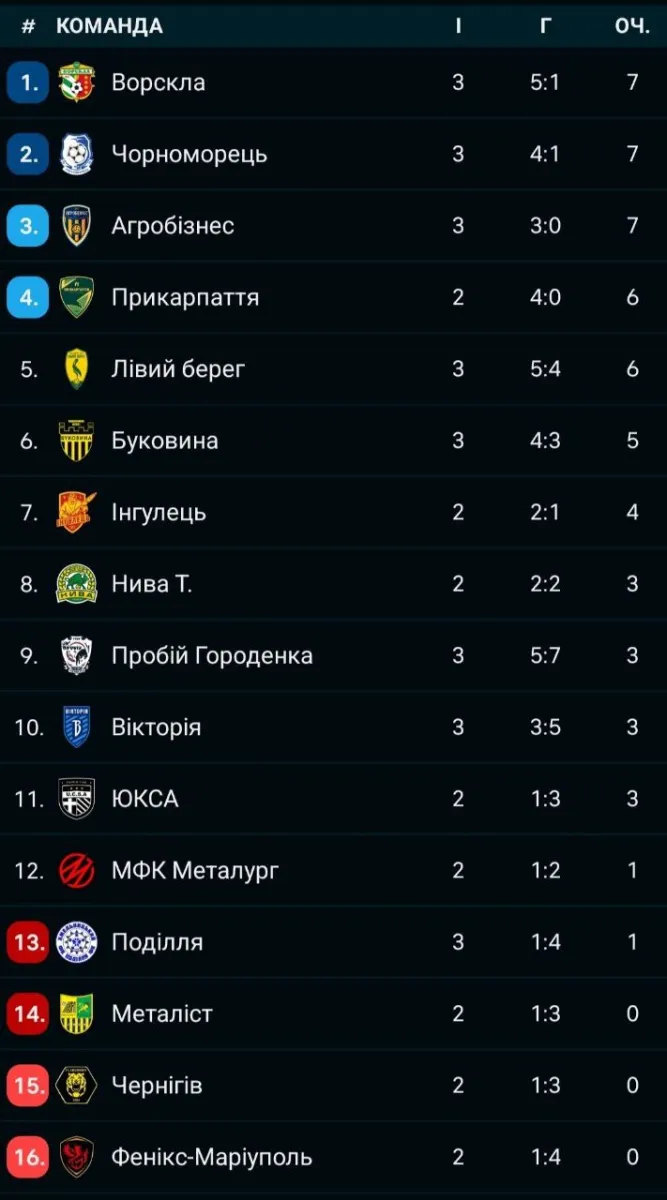Open the Нива Т. team row
Screen dimensions: 667x1200
pyautogui.click(x=152, y=584)
